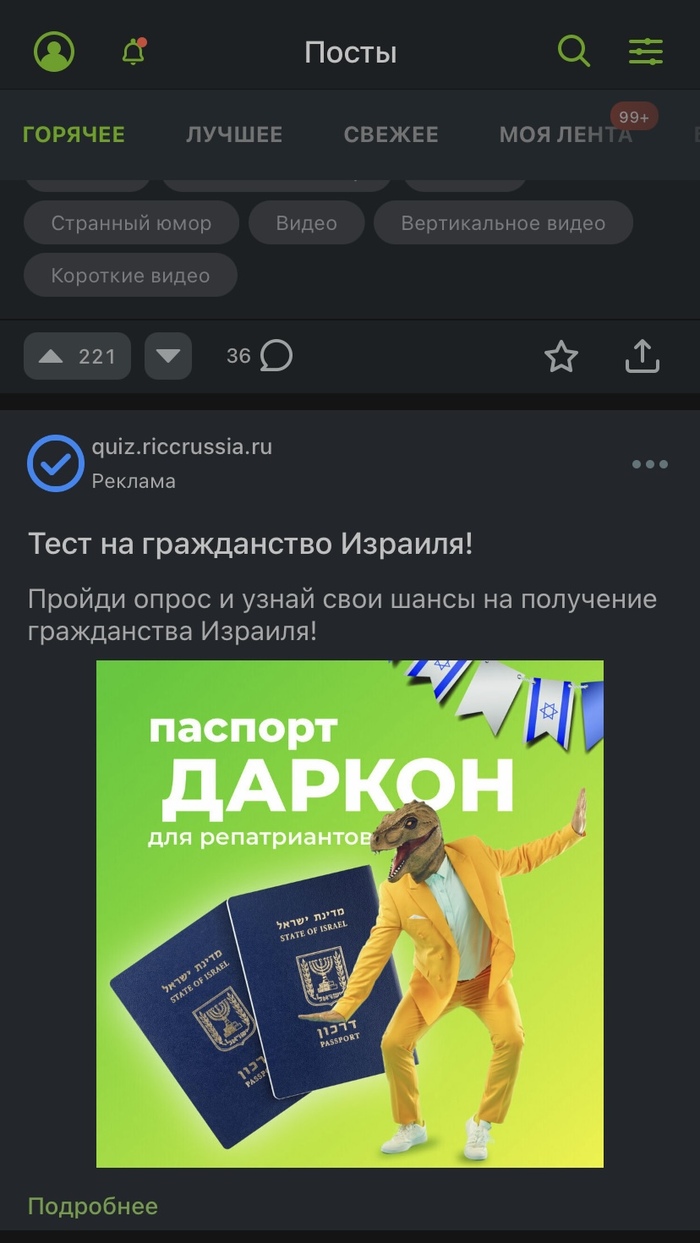Screen dimensions: 700x1243
Task: Select the Видео tag chip
Action: point(306,223)
